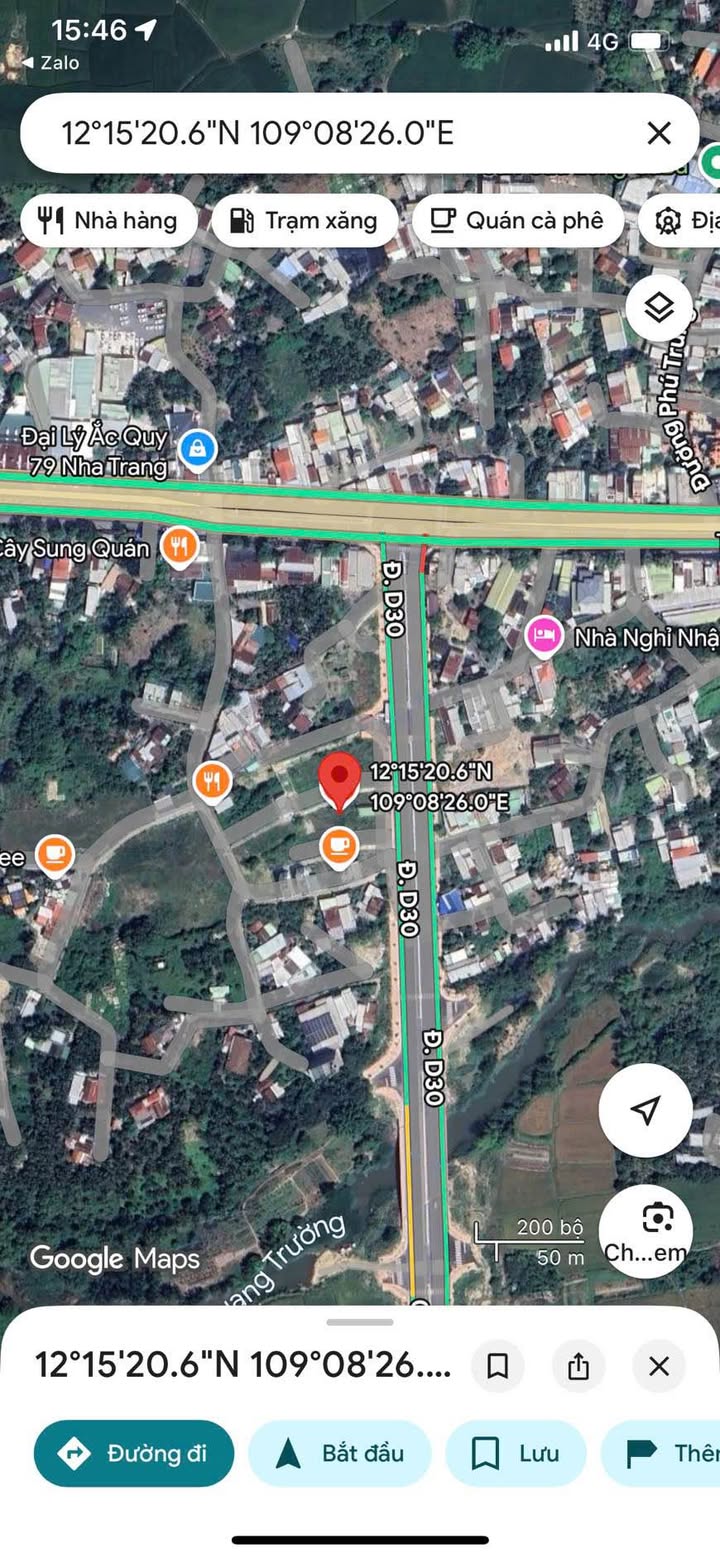Select the Nhà Nghỉ lodging marker

[x=543, y=636]
